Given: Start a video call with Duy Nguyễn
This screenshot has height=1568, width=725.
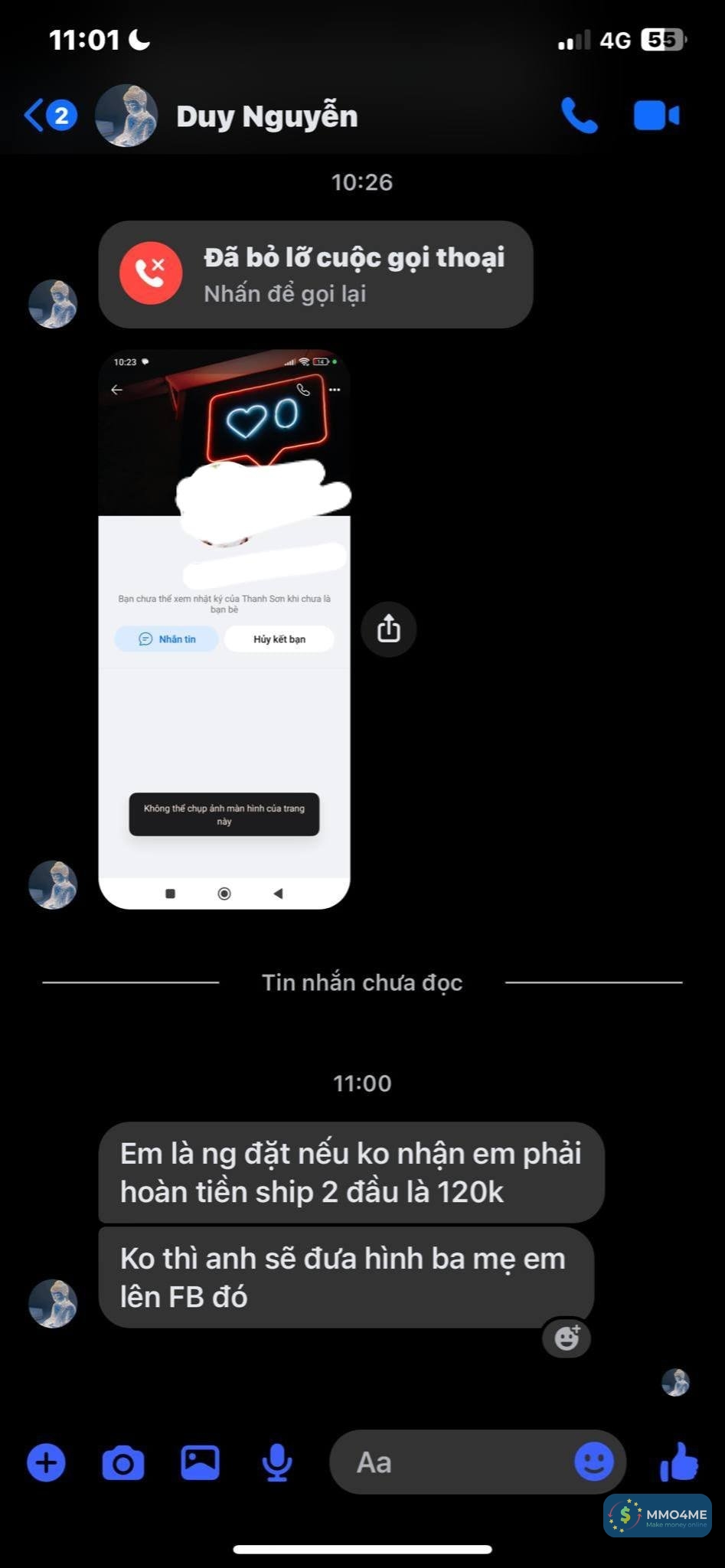Looking at the screenshot, I should [656, 116].
